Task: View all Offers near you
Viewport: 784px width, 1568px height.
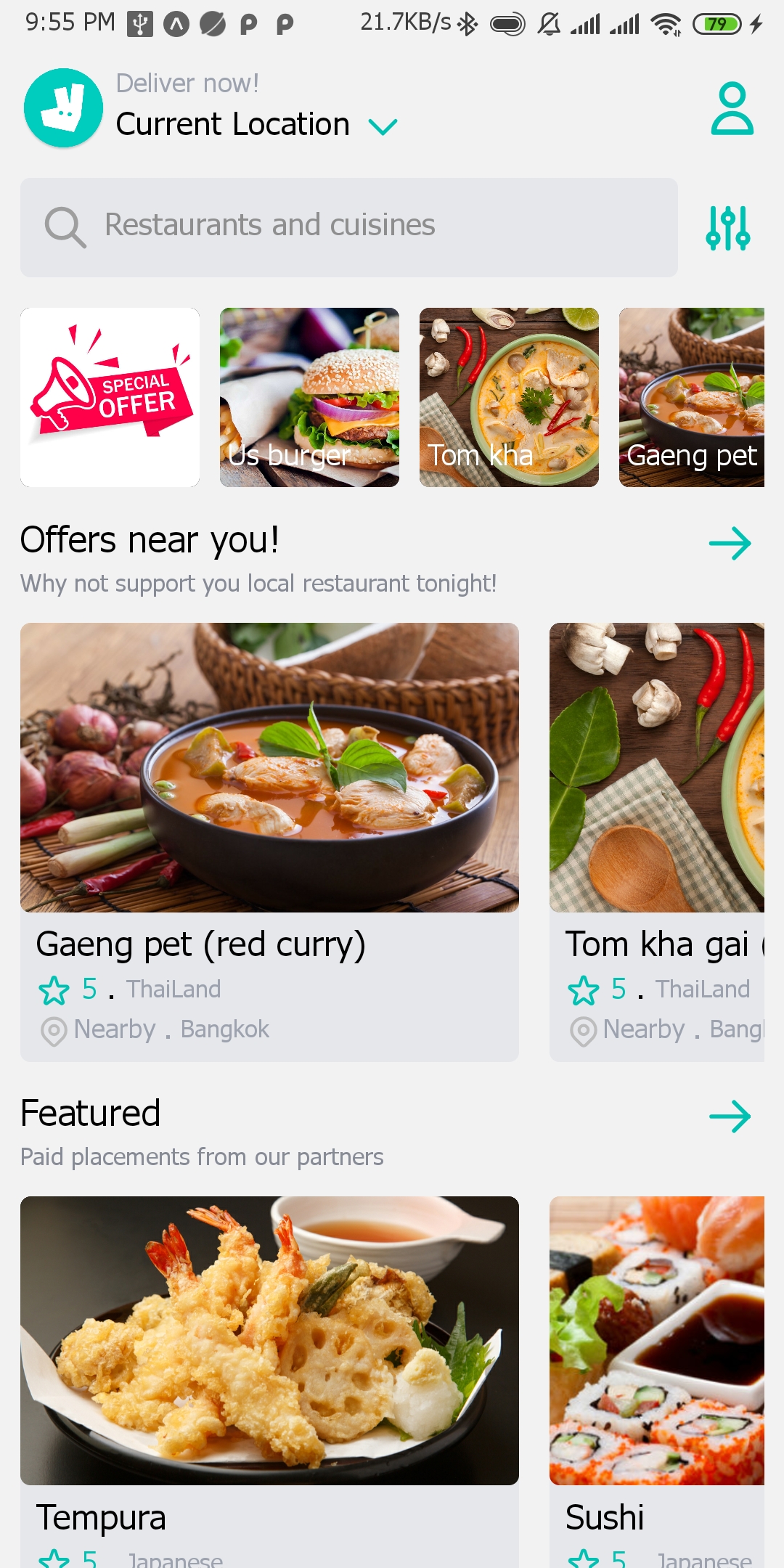Action: 730,543
